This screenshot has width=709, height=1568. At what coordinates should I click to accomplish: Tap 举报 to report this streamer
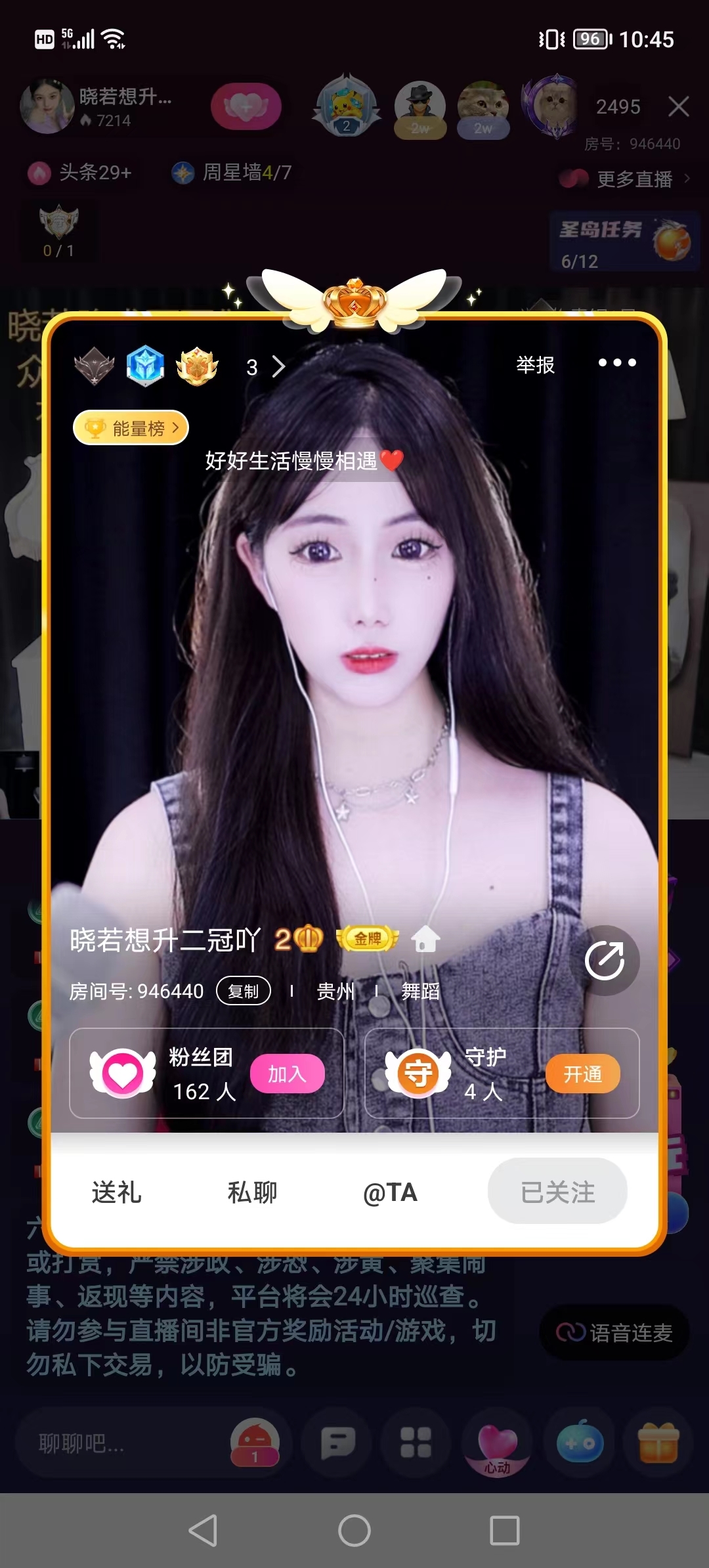pyautogui.click(x=535, y=365)
